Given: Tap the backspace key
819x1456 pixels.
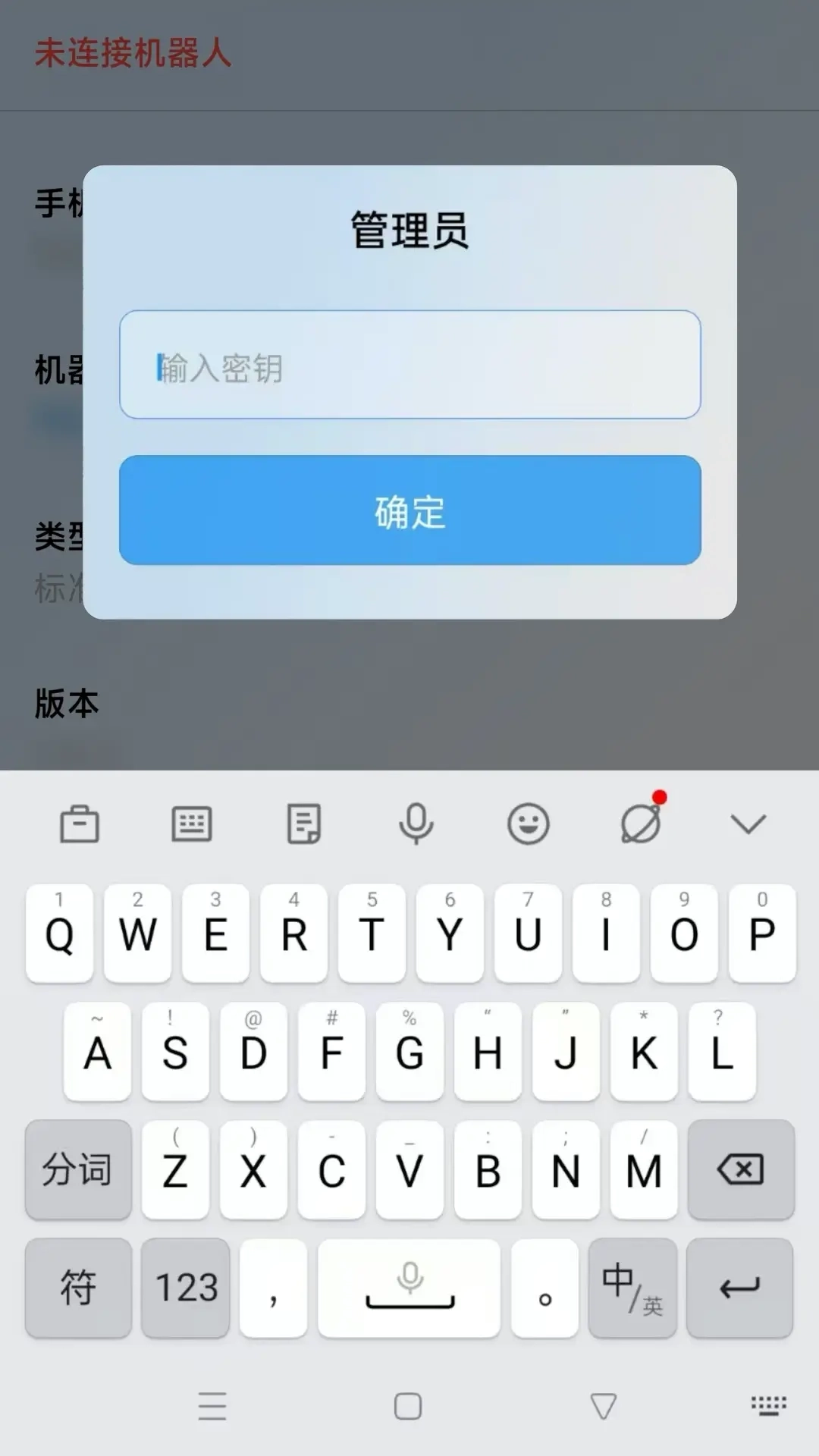Looking at the screenshot, I should [x=741, y=1170].
